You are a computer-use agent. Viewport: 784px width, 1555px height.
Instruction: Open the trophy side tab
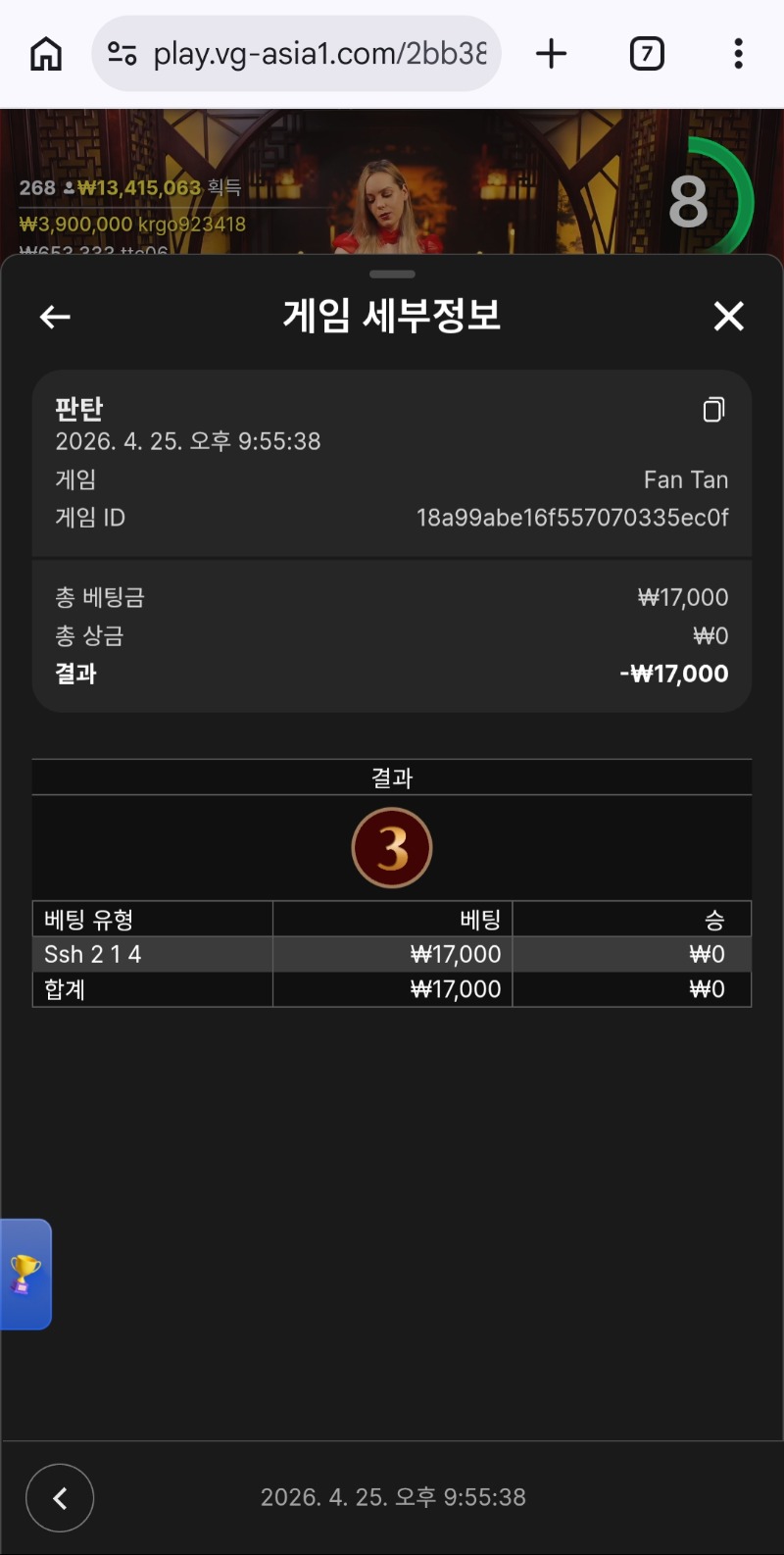click(x=25, y=1274)
